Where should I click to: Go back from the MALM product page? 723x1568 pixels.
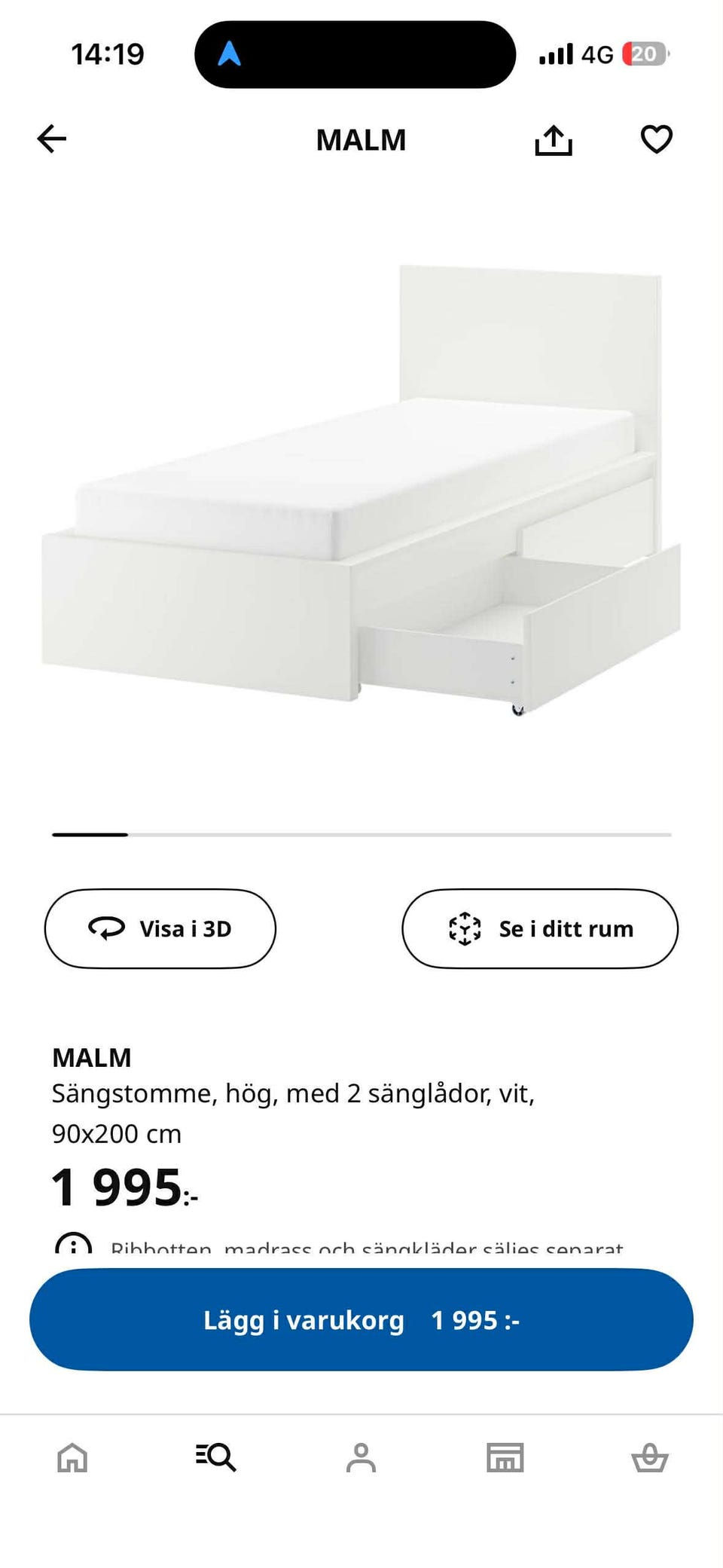[52, 139]
